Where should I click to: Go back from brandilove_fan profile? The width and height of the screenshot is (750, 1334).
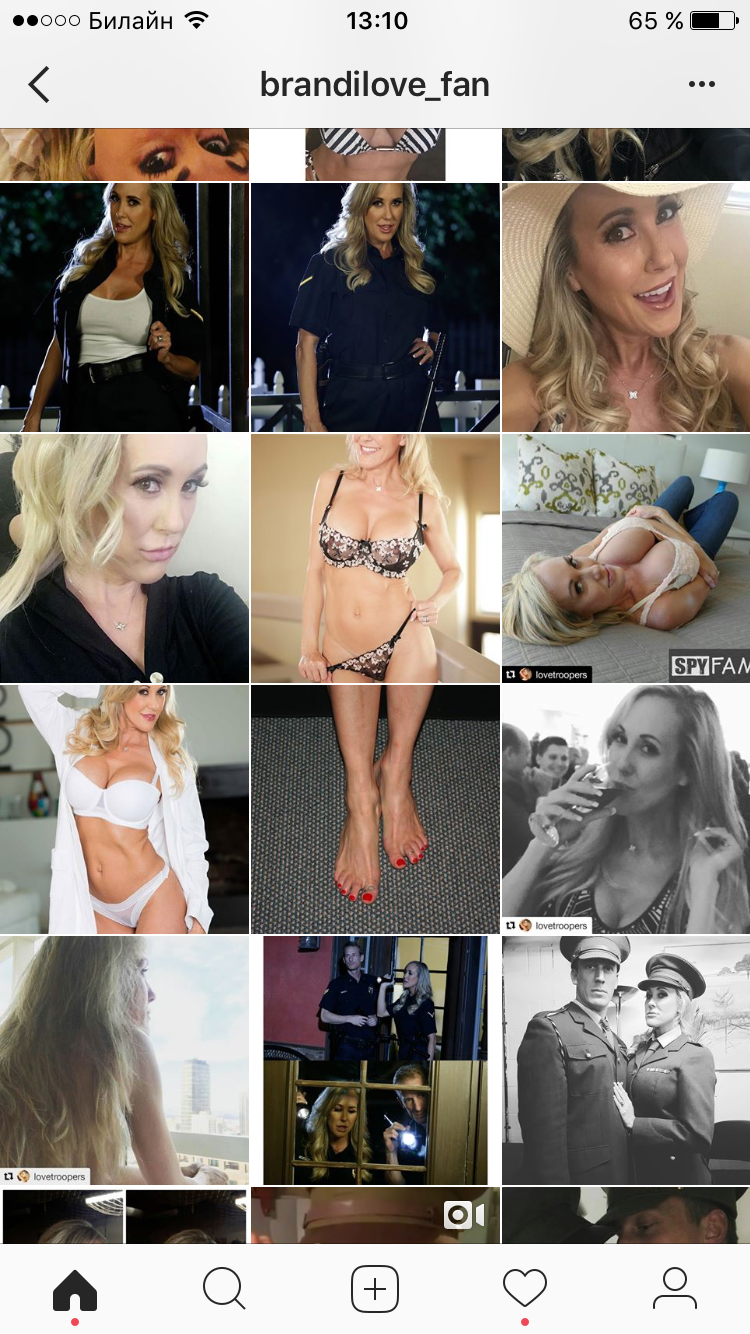point(38,85)
